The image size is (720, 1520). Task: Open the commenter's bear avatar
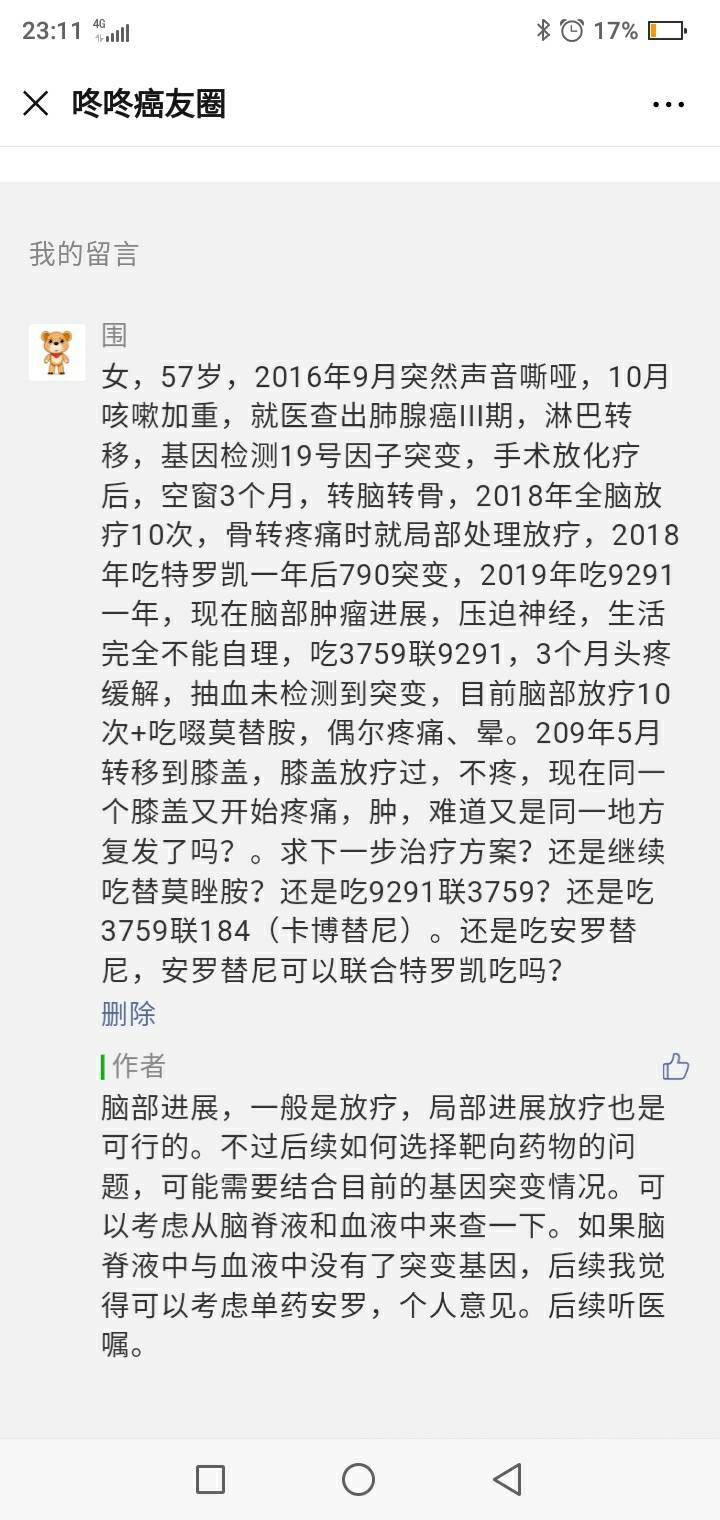click(x=57, y=352)
